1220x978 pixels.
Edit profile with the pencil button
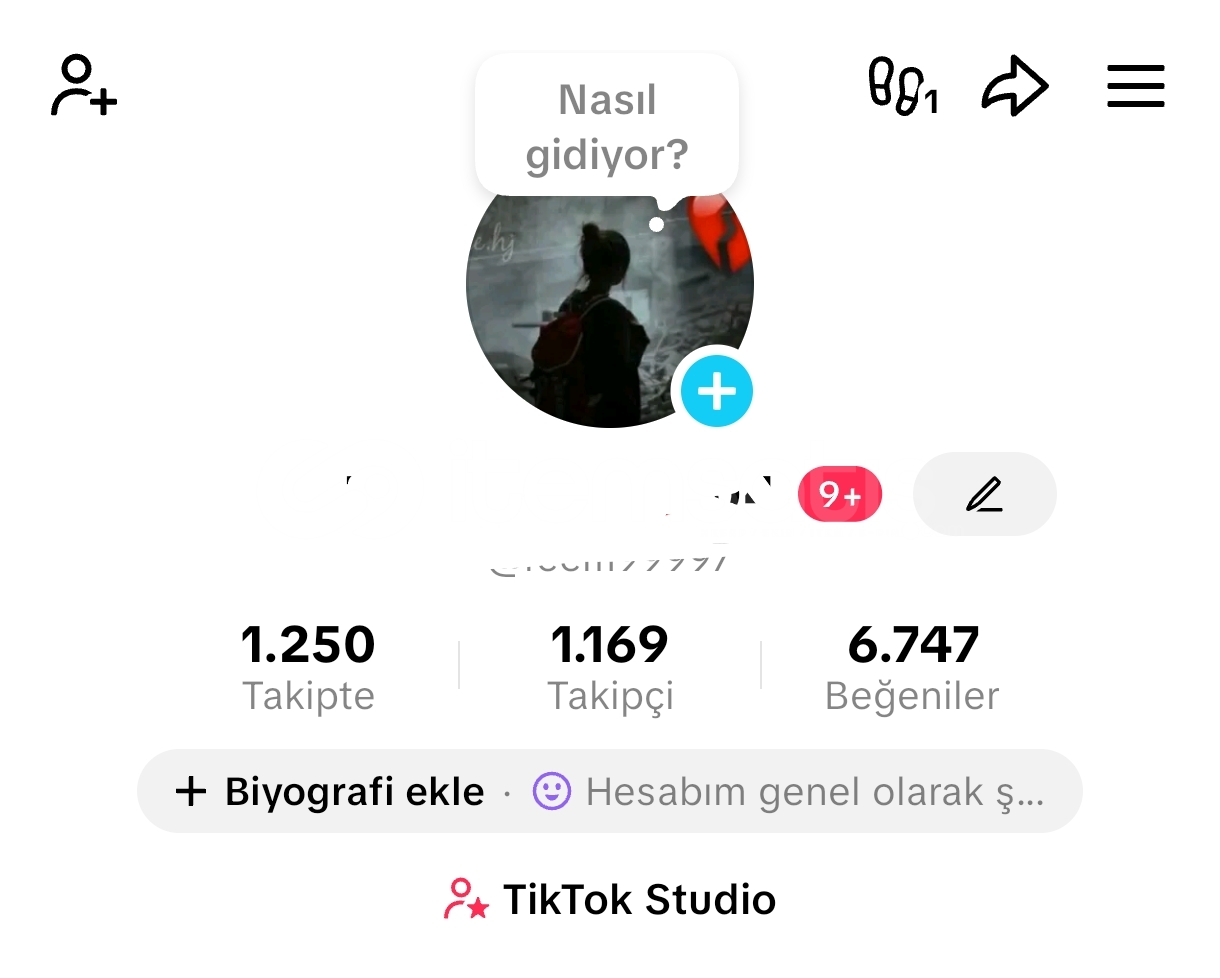click(984, 494)
